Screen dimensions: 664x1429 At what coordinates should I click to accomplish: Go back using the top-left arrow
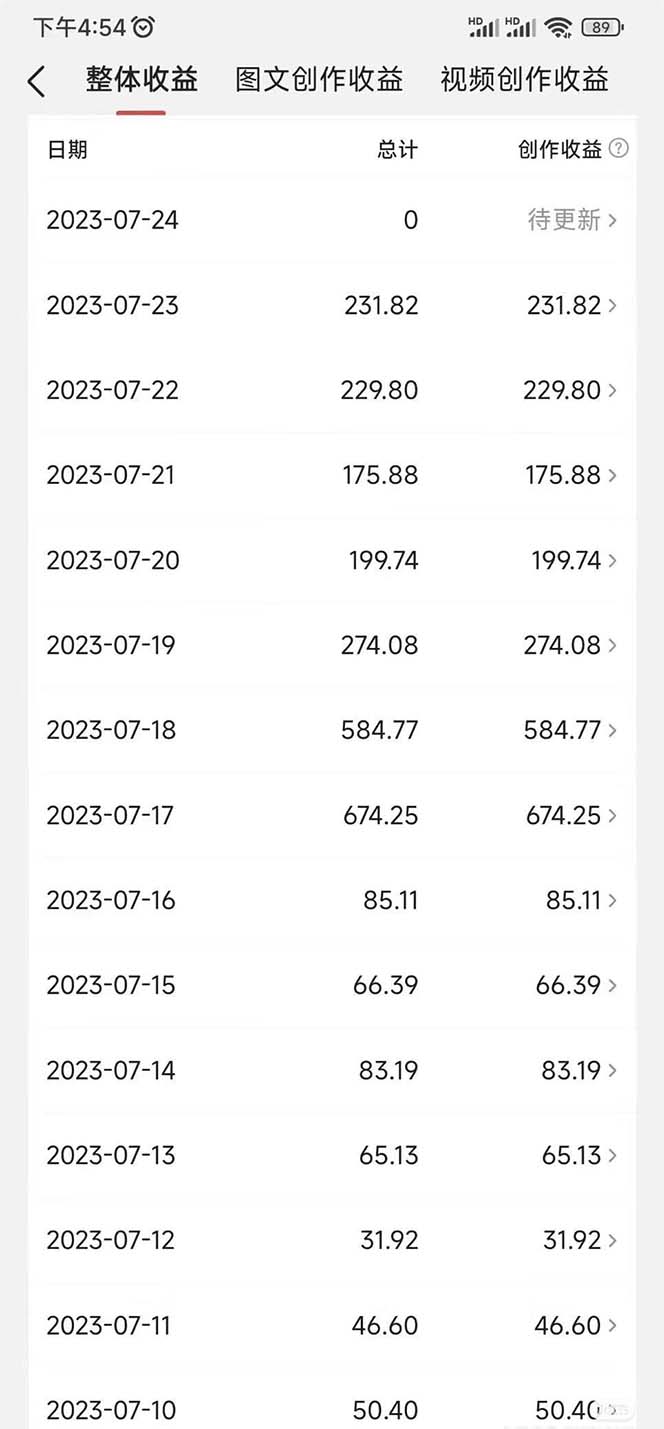(37, 81)
